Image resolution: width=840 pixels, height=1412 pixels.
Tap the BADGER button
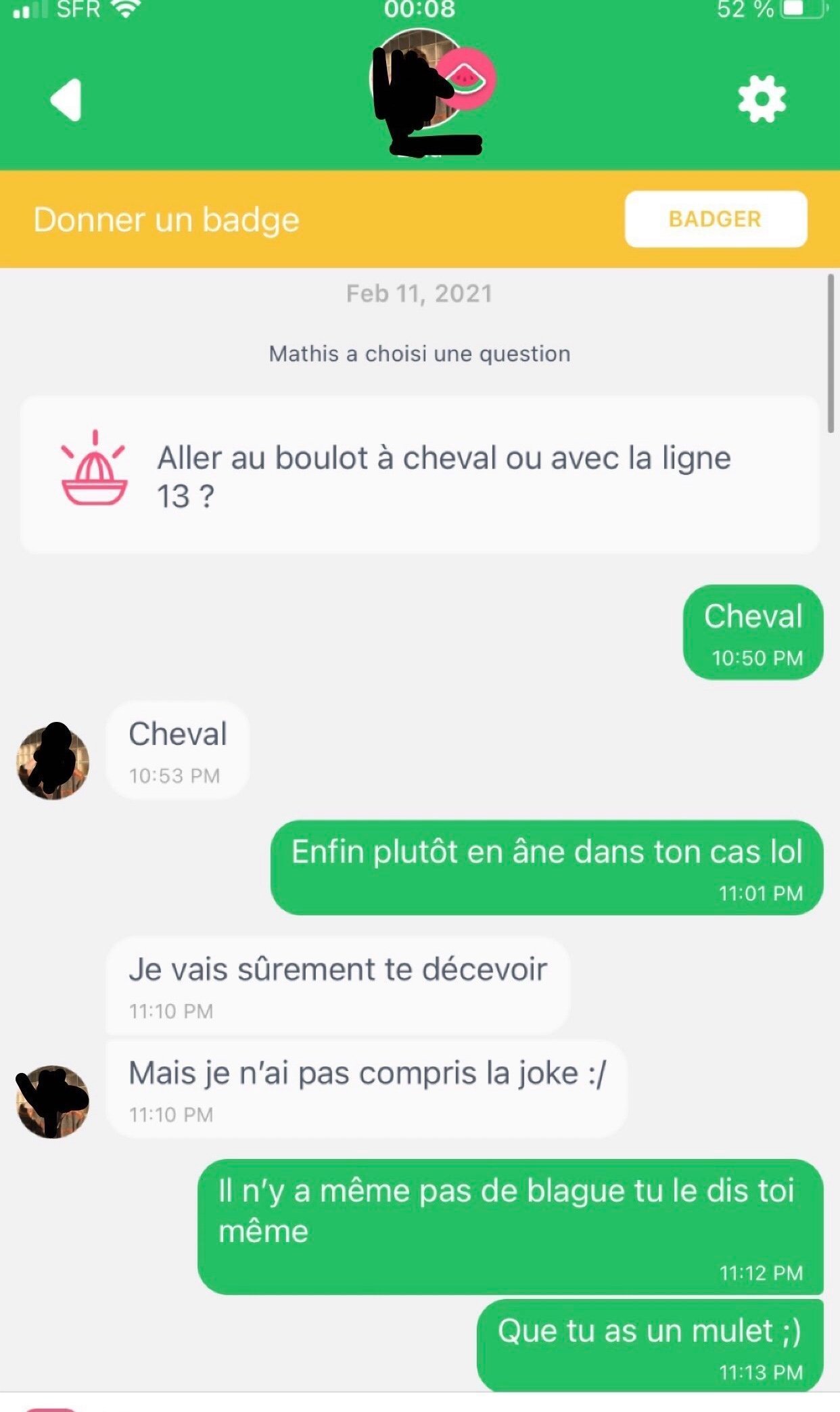(x=716, y=219)
